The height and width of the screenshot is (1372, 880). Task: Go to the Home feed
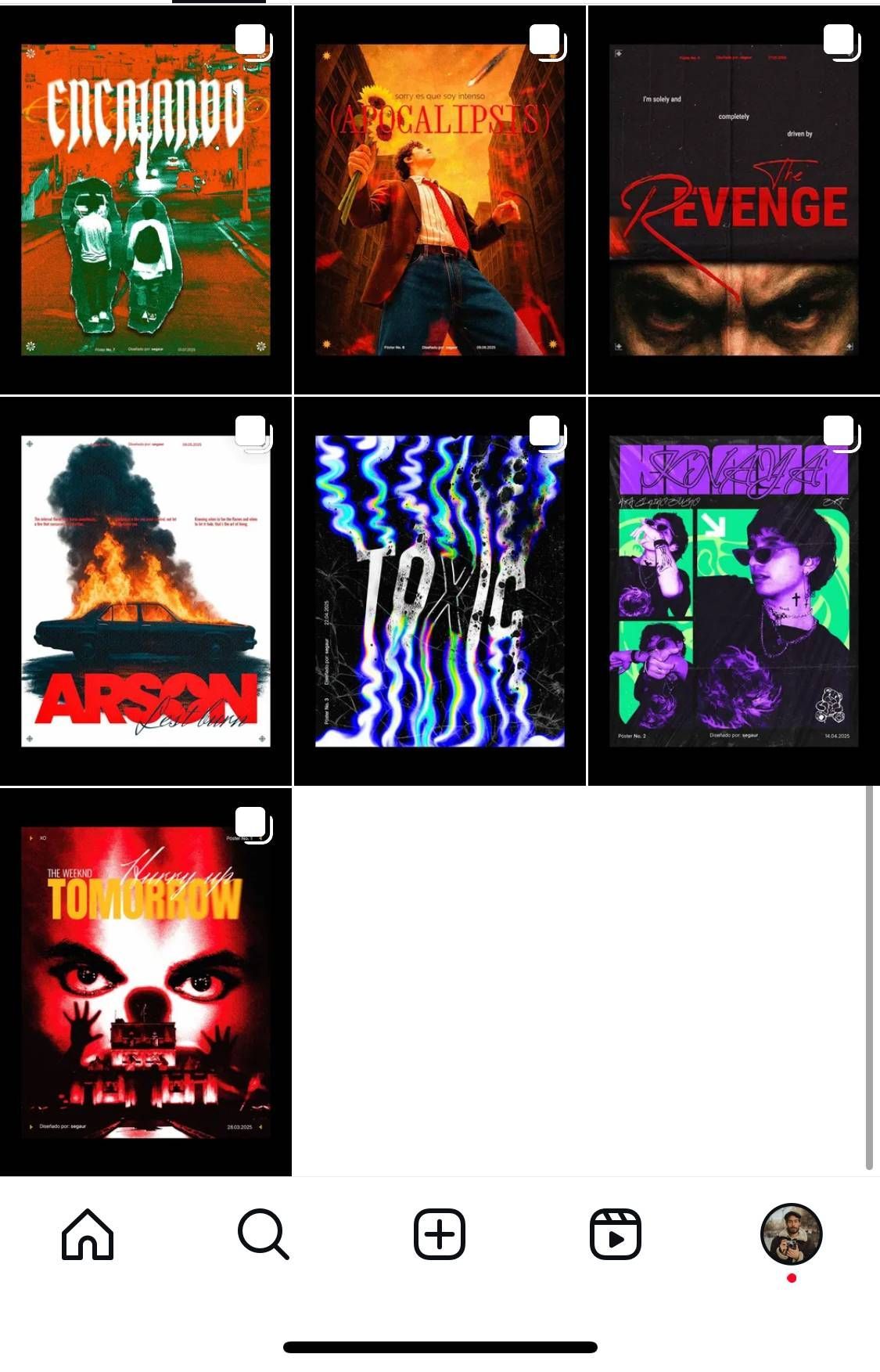point(88,1234)
